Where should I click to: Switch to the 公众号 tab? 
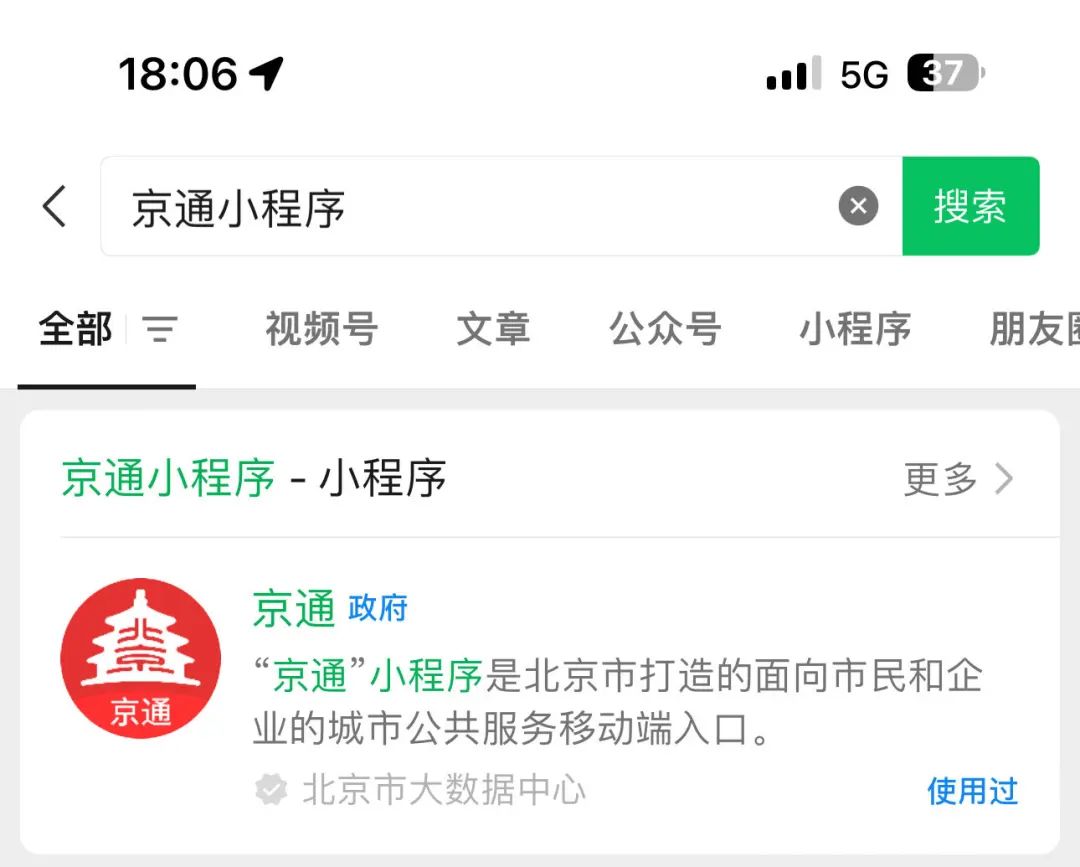665,329
